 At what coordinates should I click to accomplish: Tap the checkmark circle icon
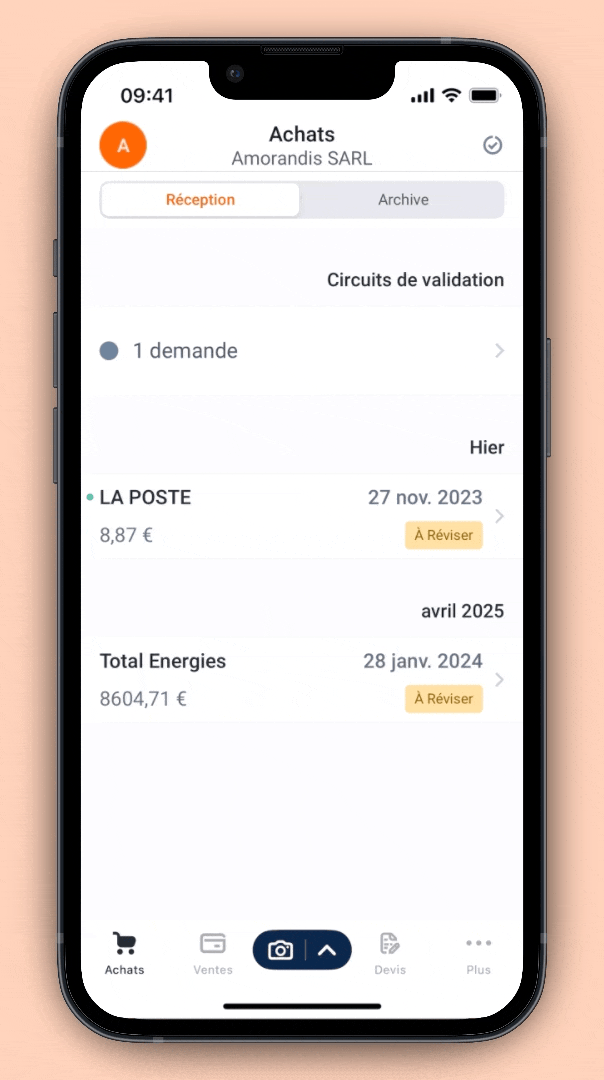(492, 146)
